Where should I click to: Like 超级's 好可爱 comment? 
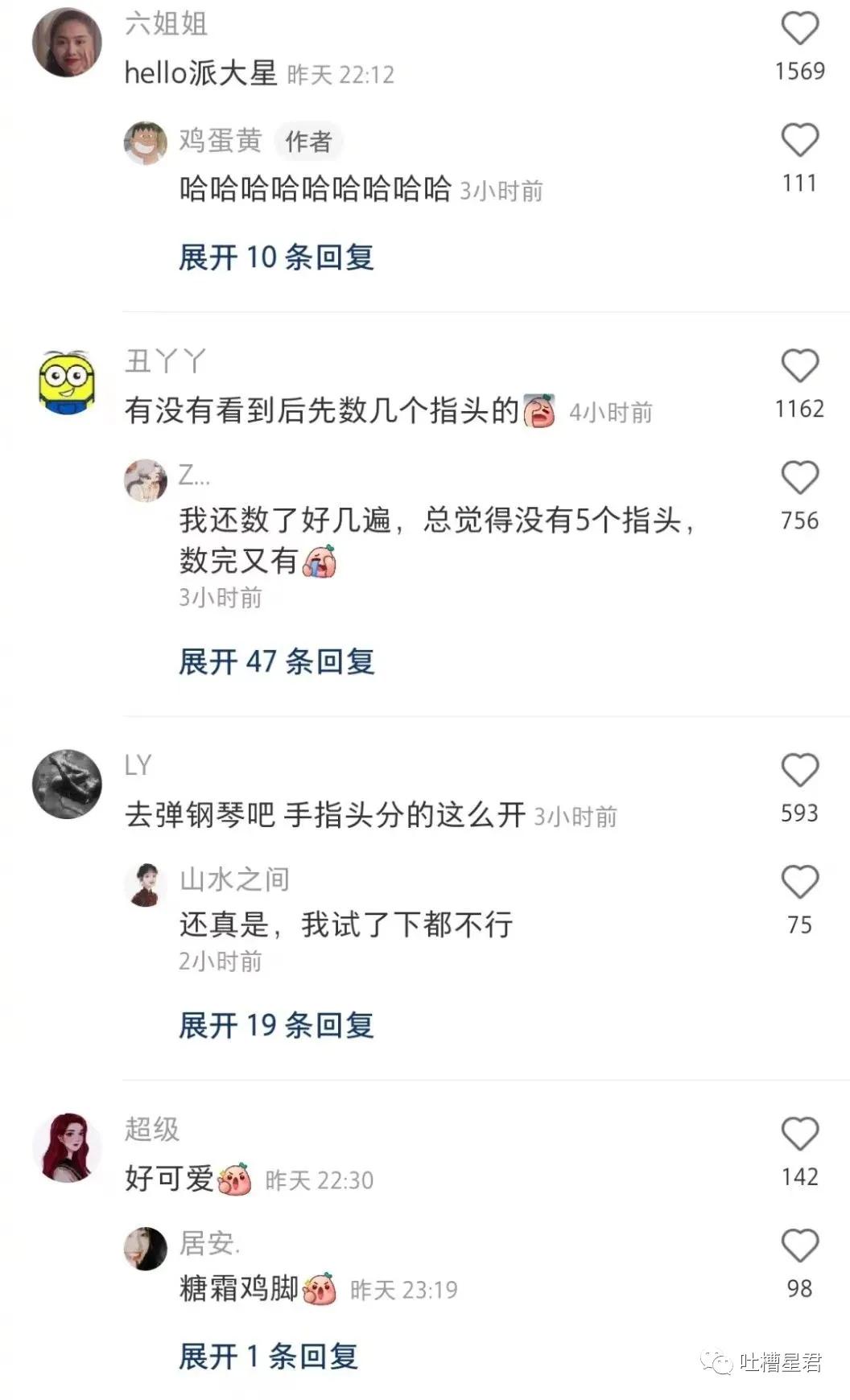coord(798,1134)
